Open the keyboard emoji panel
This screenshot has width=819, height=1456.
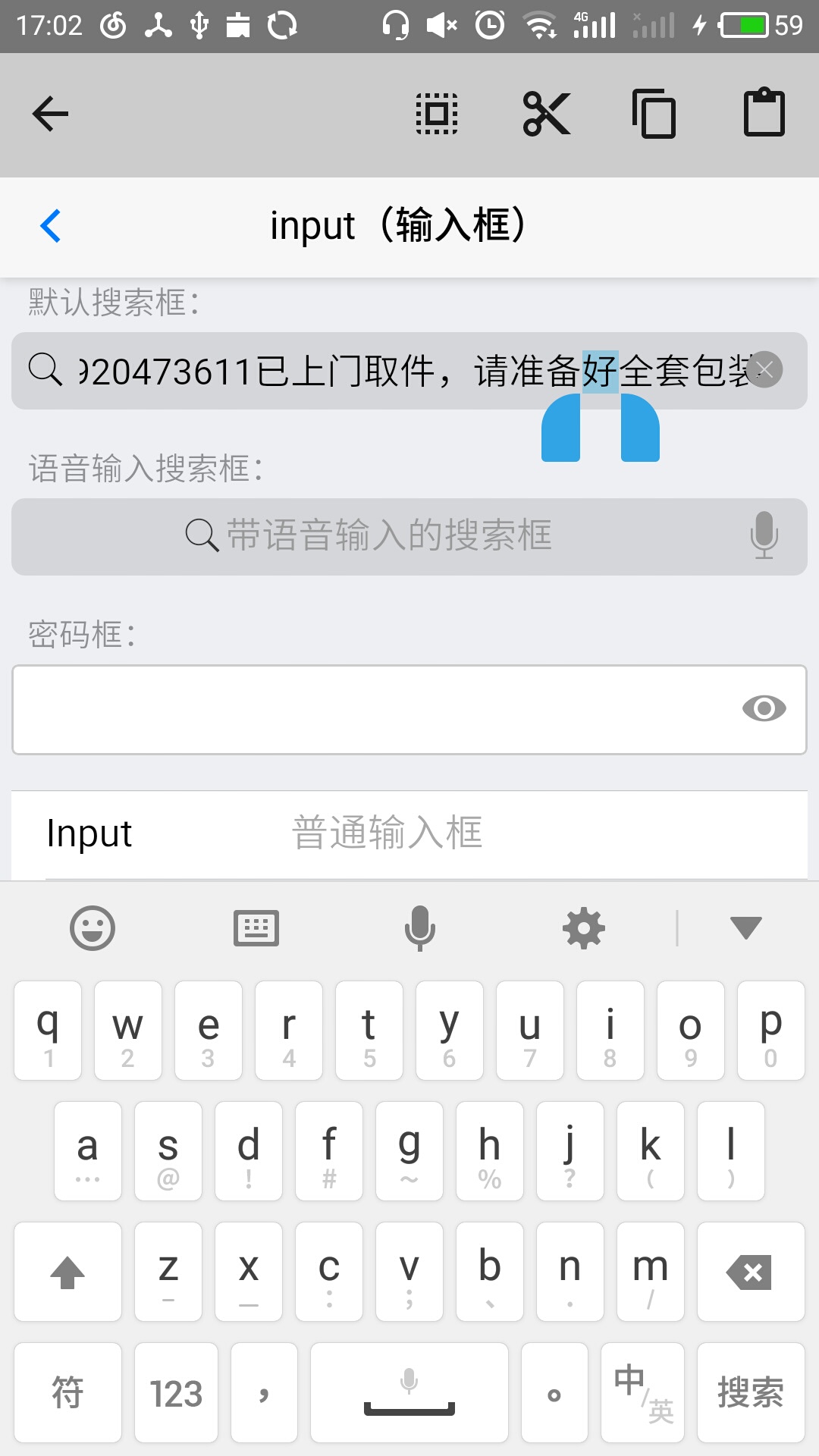click(x=93, y=928)
